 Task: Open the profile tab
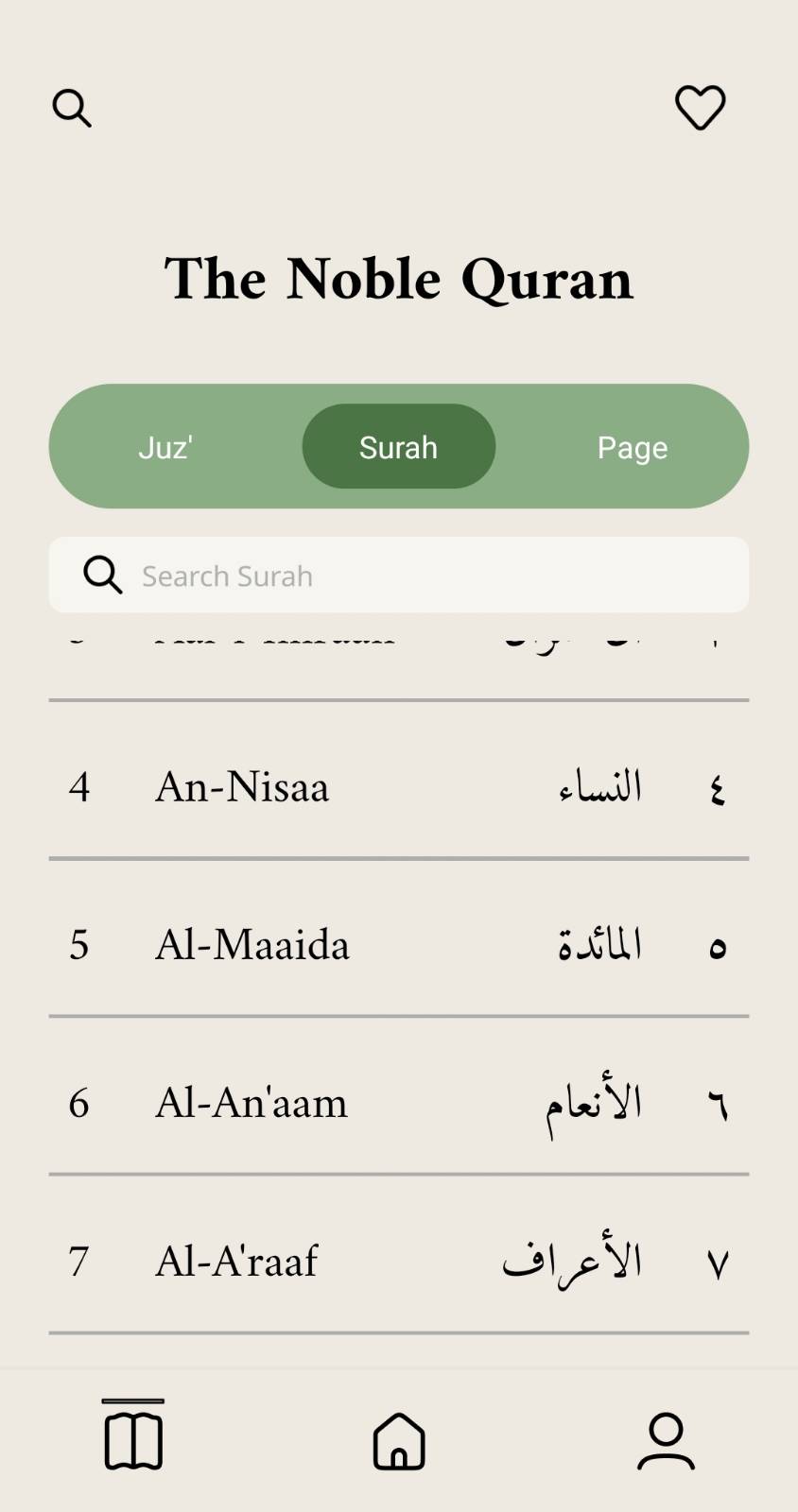[666, 1440]
